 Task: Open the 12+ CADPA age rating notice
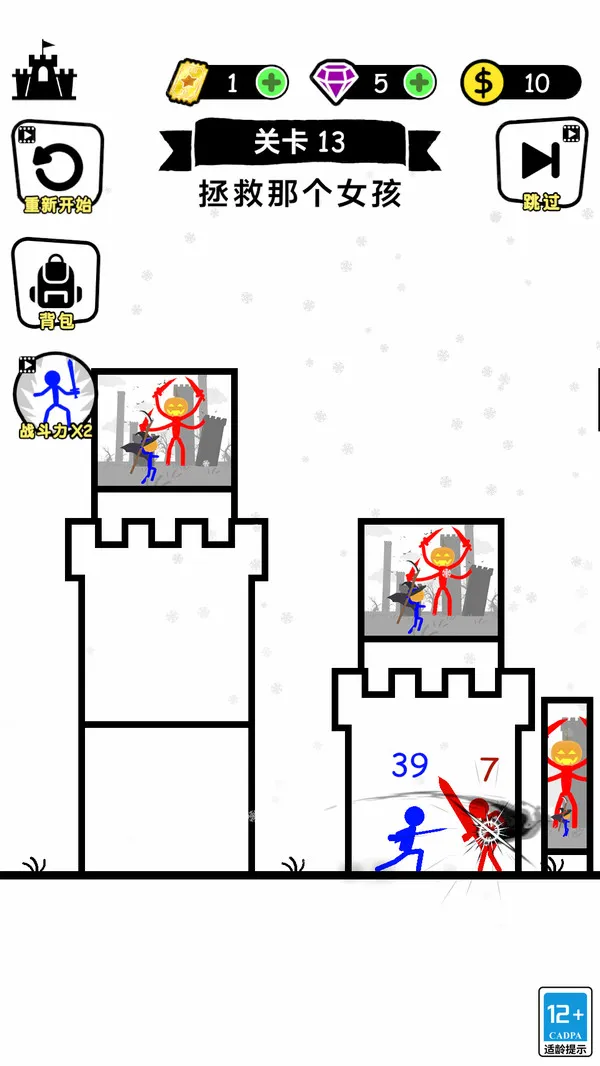(x=565, y=1020)
